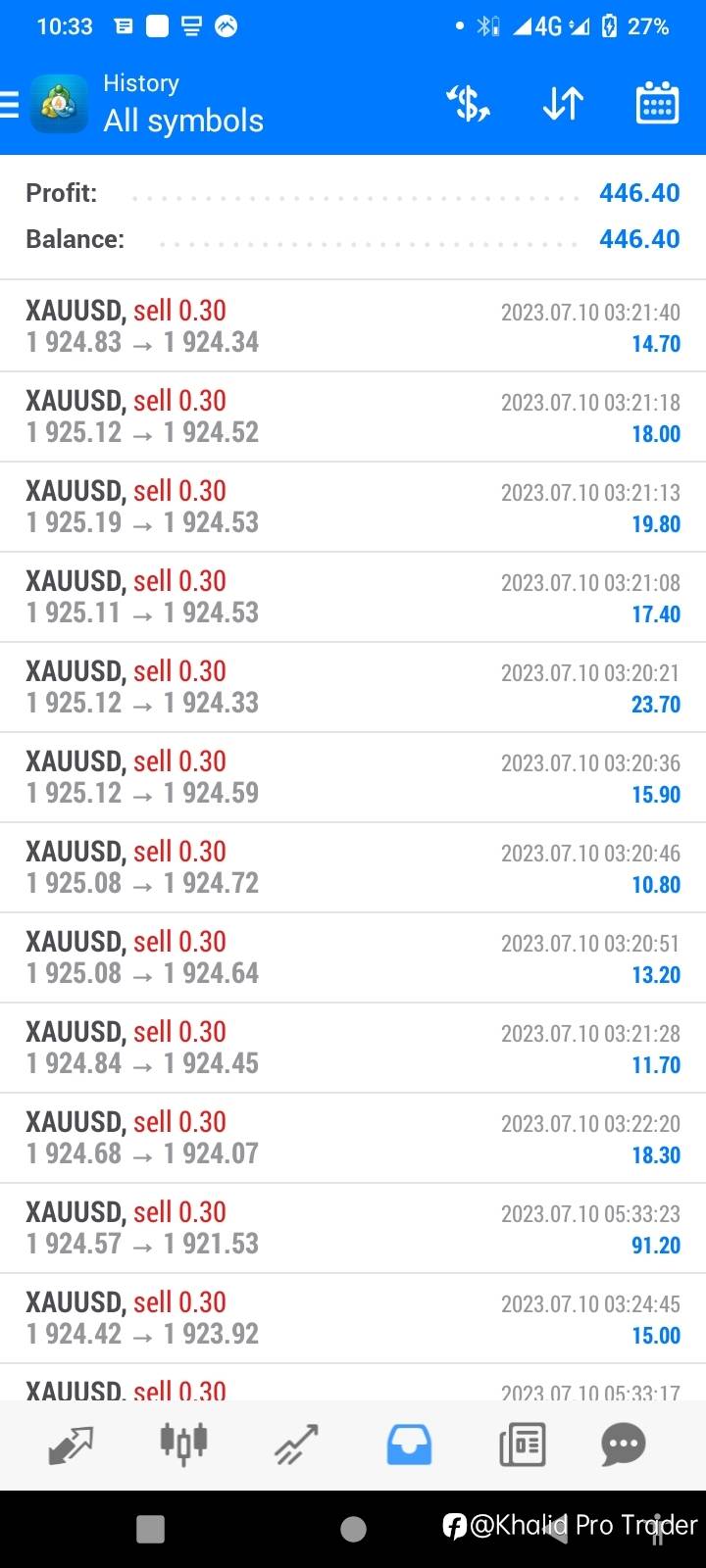Switch to the Quotes tab
This screenshot has width=706, height=1568.
(x=71, y=1445)
